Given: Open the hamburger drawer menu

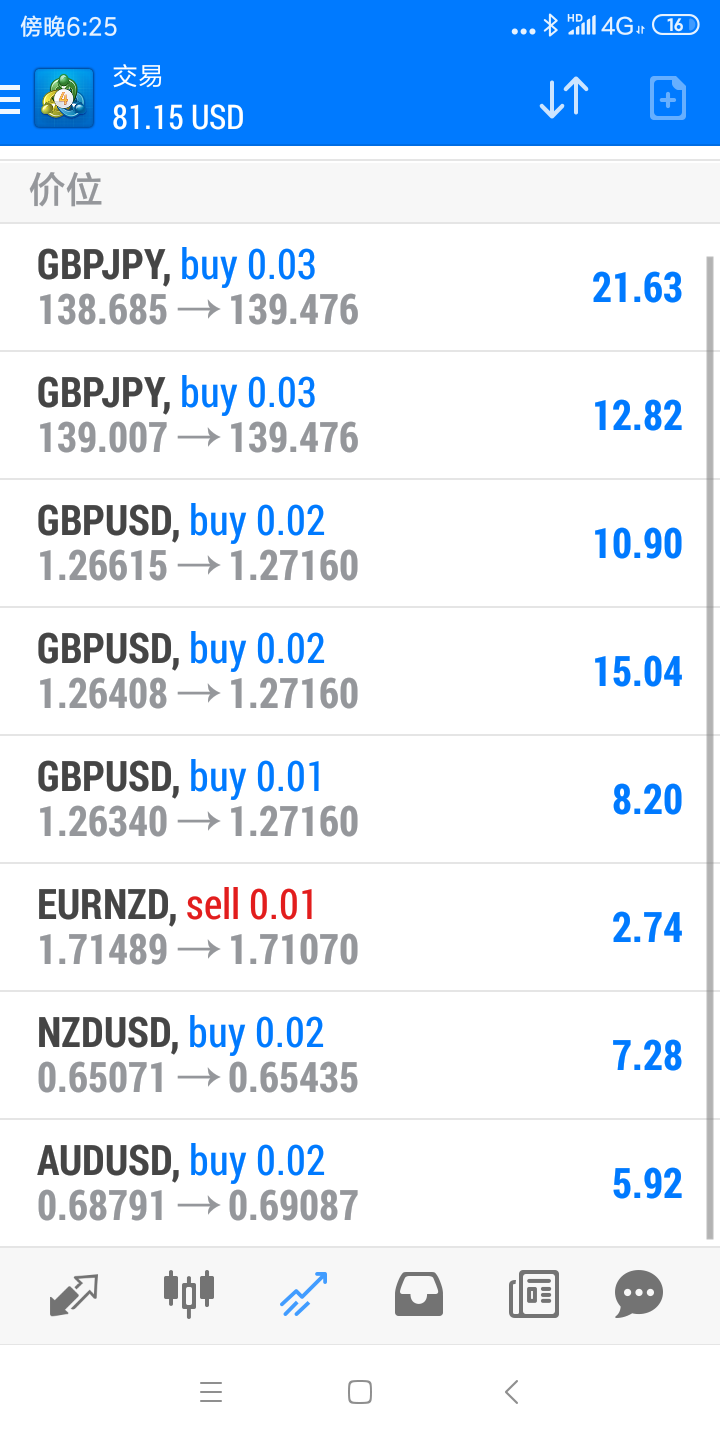Looking at the screenshot, I should click(10, 99).
